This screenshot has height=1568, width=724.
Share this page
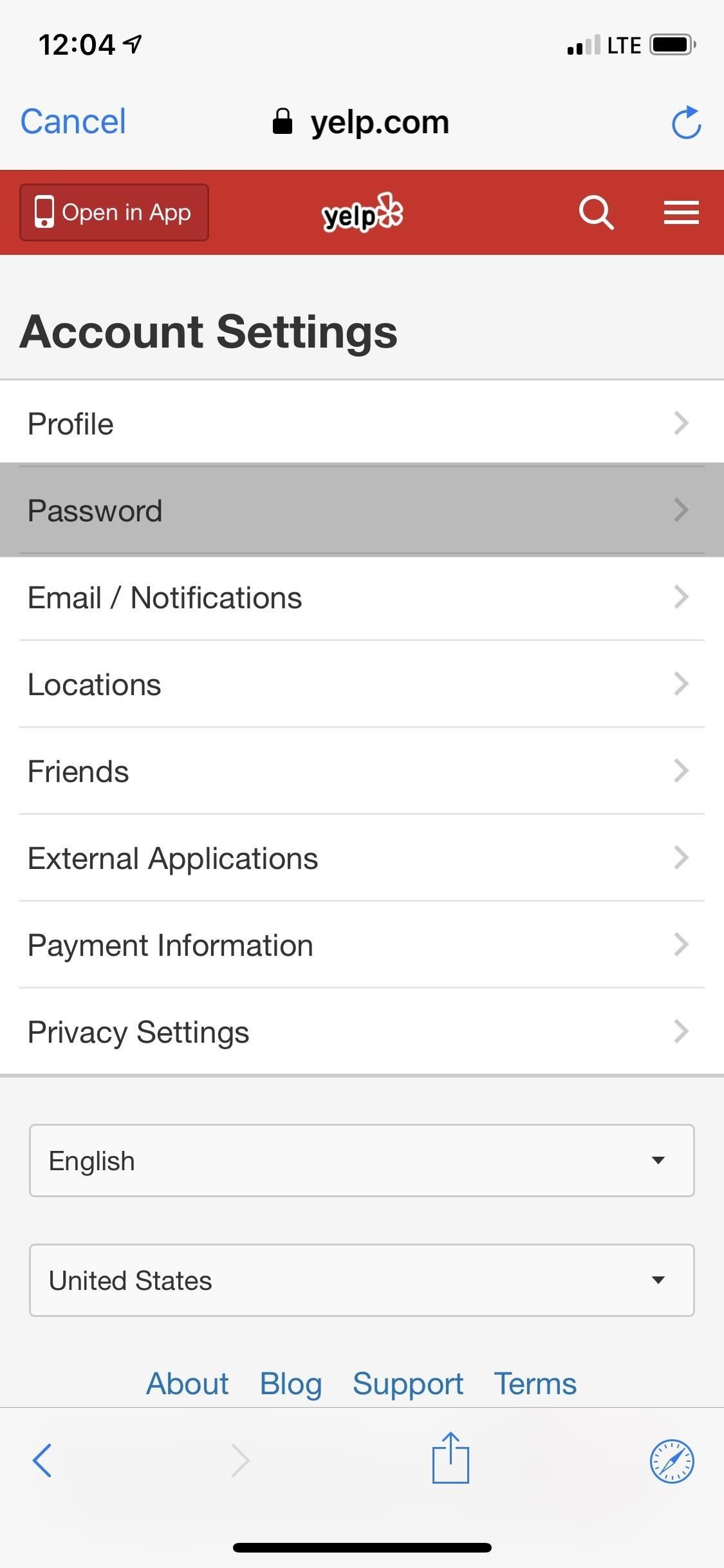click(x=450, y=1459)
